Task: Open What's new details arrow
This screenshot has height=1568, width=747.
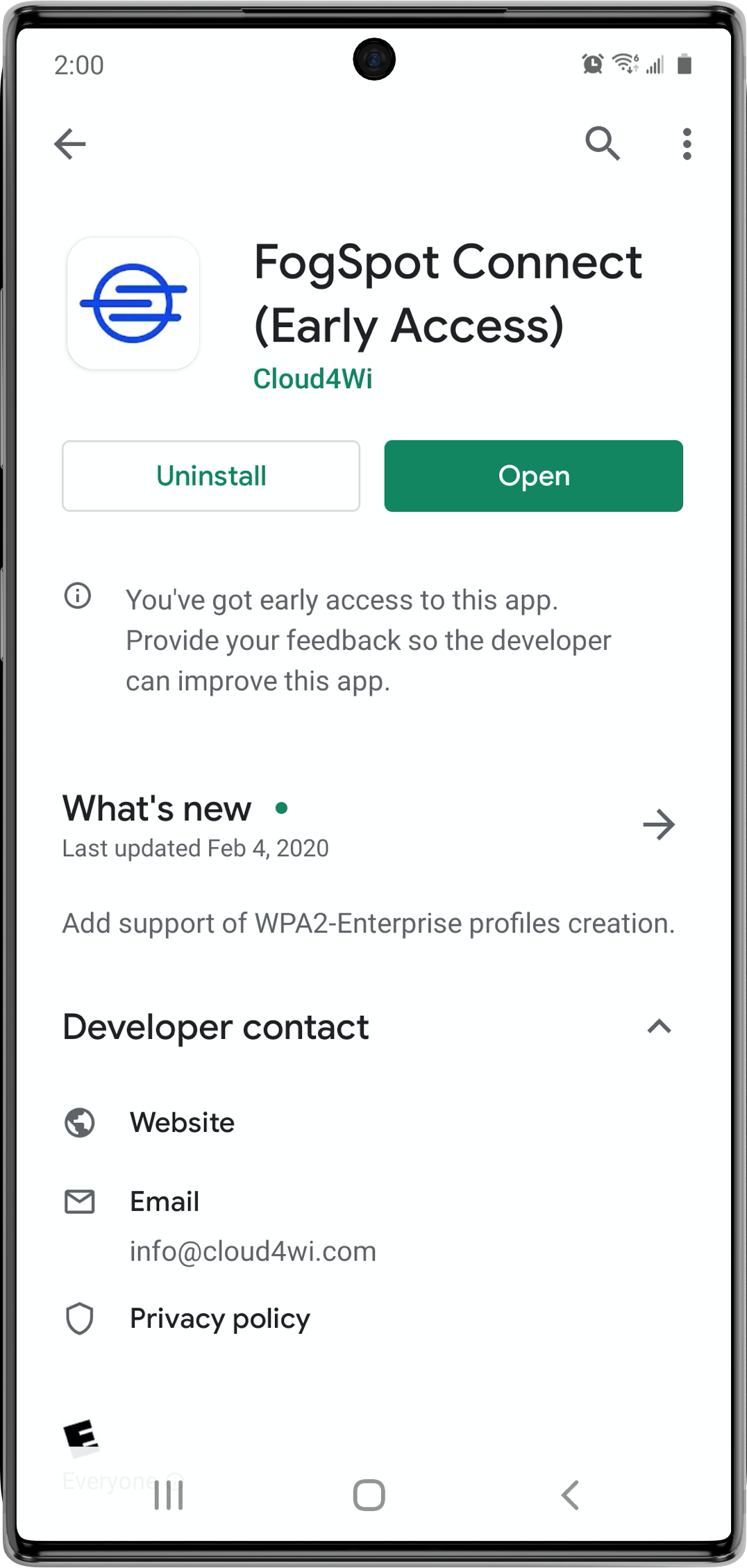Action: (x=659, y=825)
